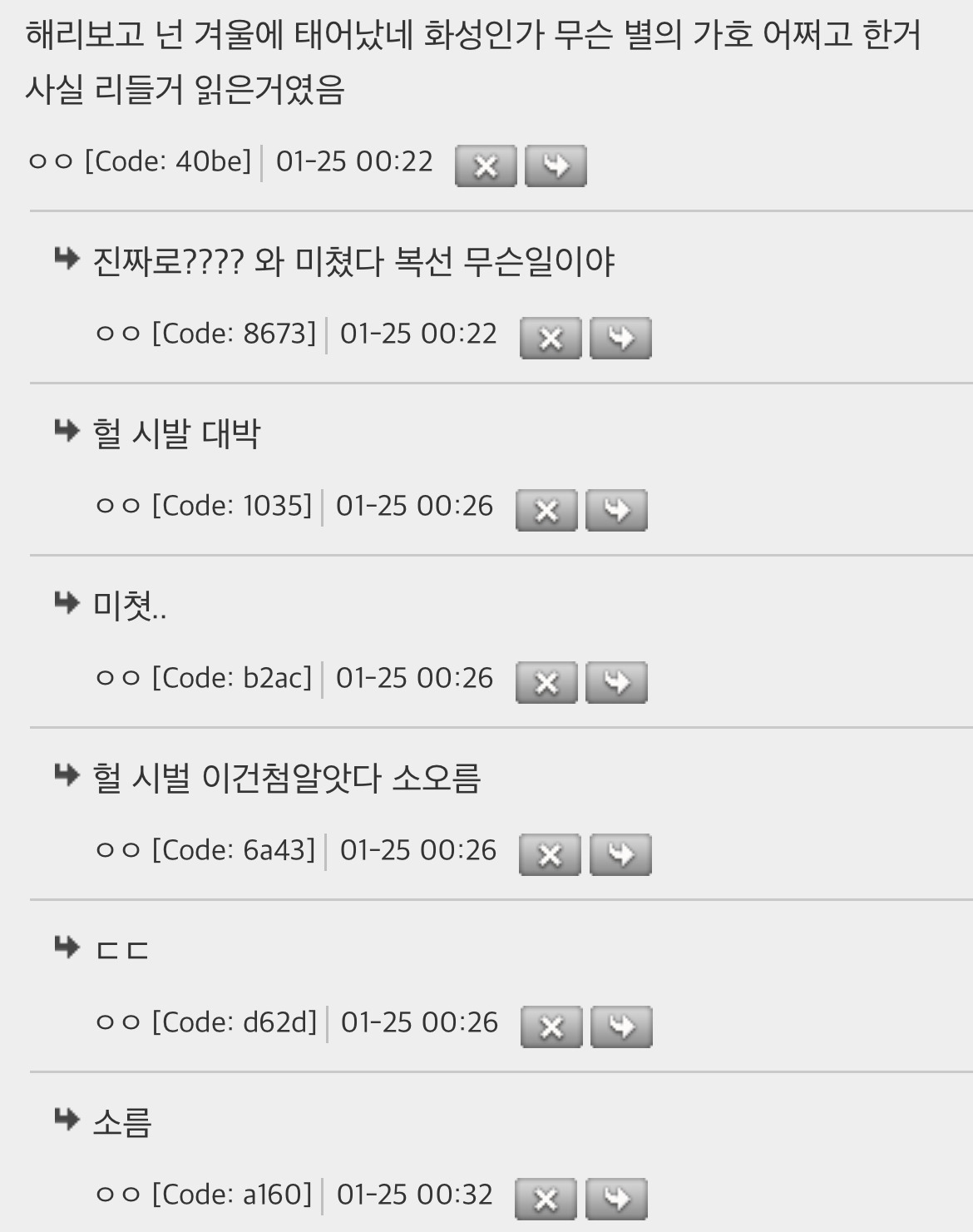This screenshot has width=973, height=1232.
Task: Delete the reply by Code a160
Action: 546,1199
